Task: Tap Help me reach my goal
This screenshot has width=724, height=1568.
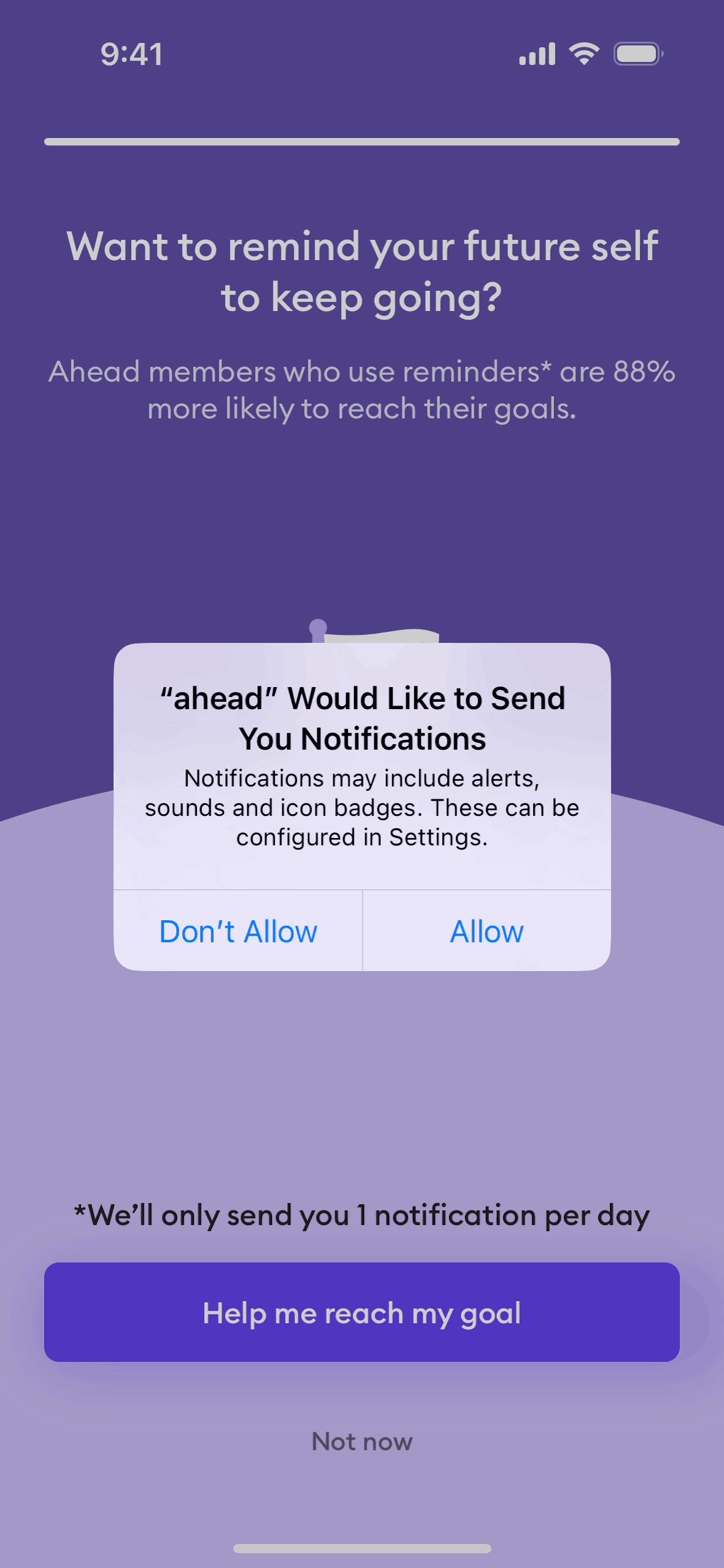Action: click(x=361, y=1313)
